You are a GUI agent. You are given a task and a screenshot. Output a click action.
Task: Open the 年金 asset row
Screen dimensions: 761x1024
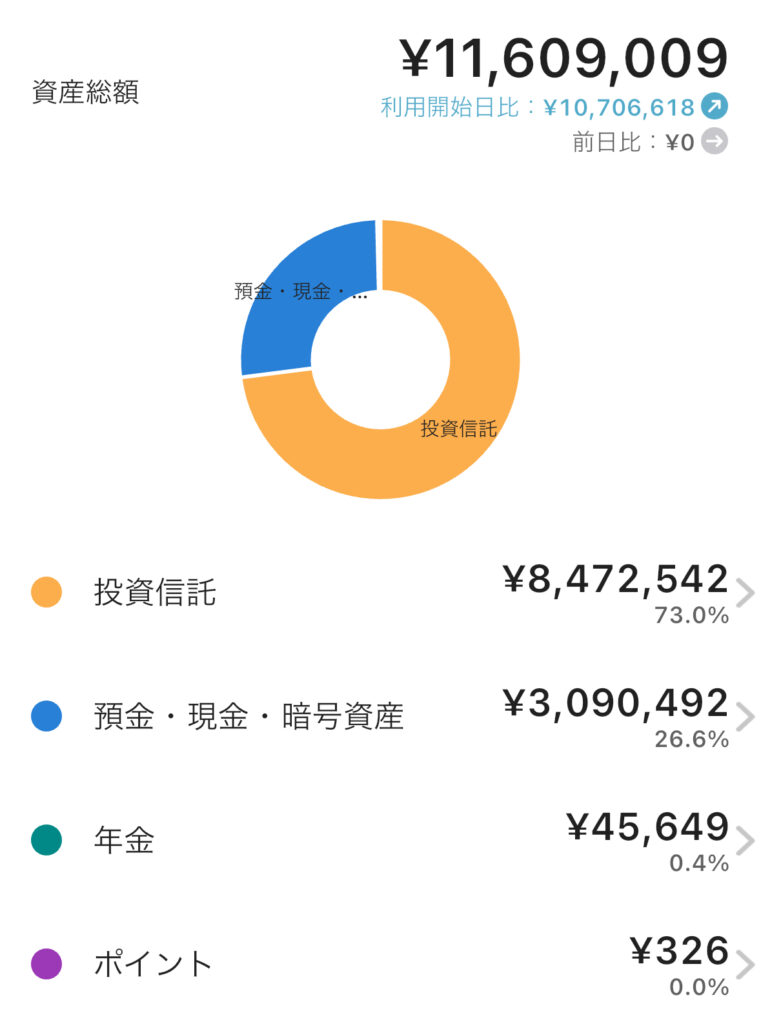pyautogui.click(x=380, y=840)
